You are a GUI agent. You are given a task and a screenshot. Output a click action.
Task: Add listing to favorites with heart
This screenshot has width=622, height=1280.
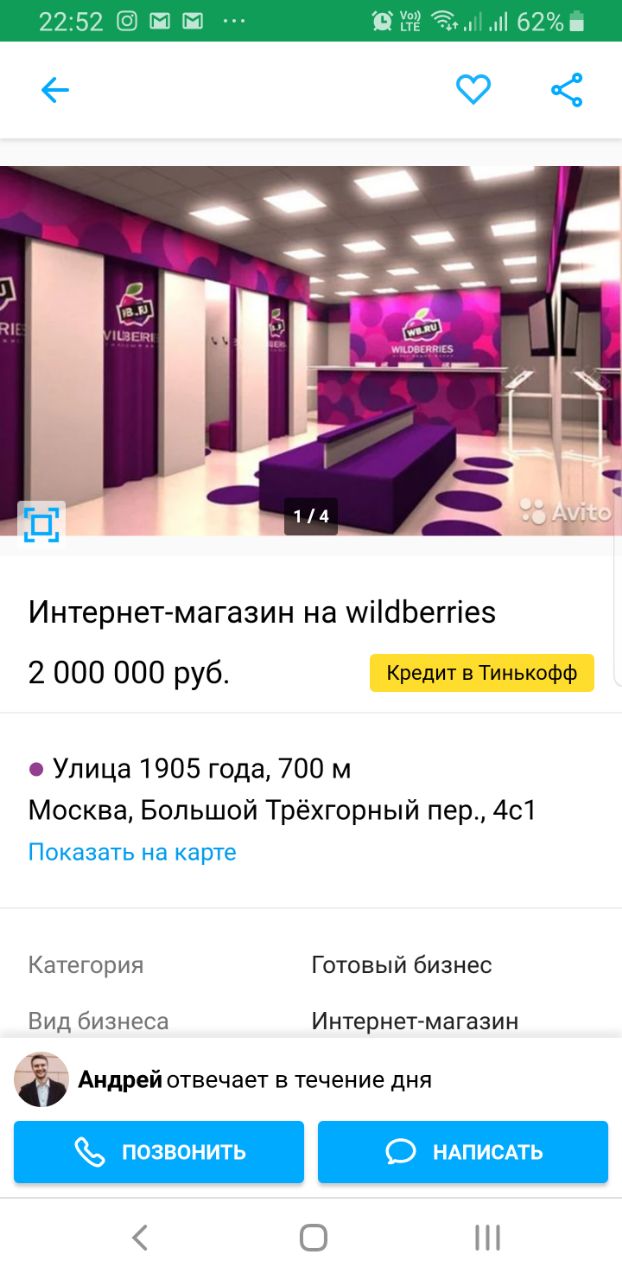point(473,90)
